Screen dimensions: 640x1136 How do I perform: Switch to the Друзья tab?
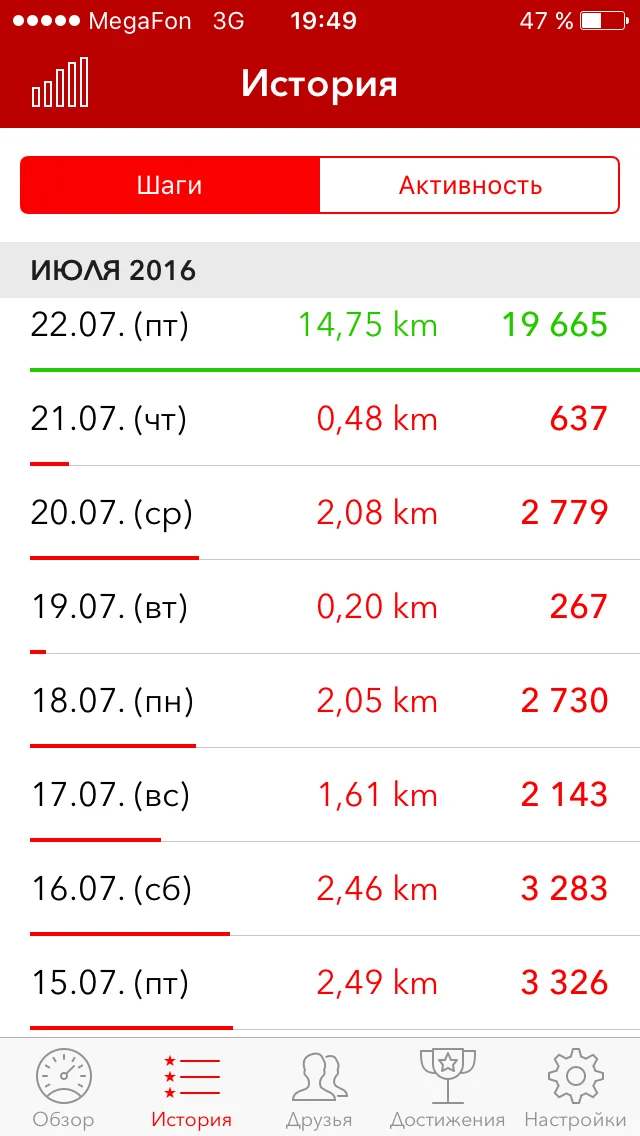pyautogui.click(x=319, y=1088)
